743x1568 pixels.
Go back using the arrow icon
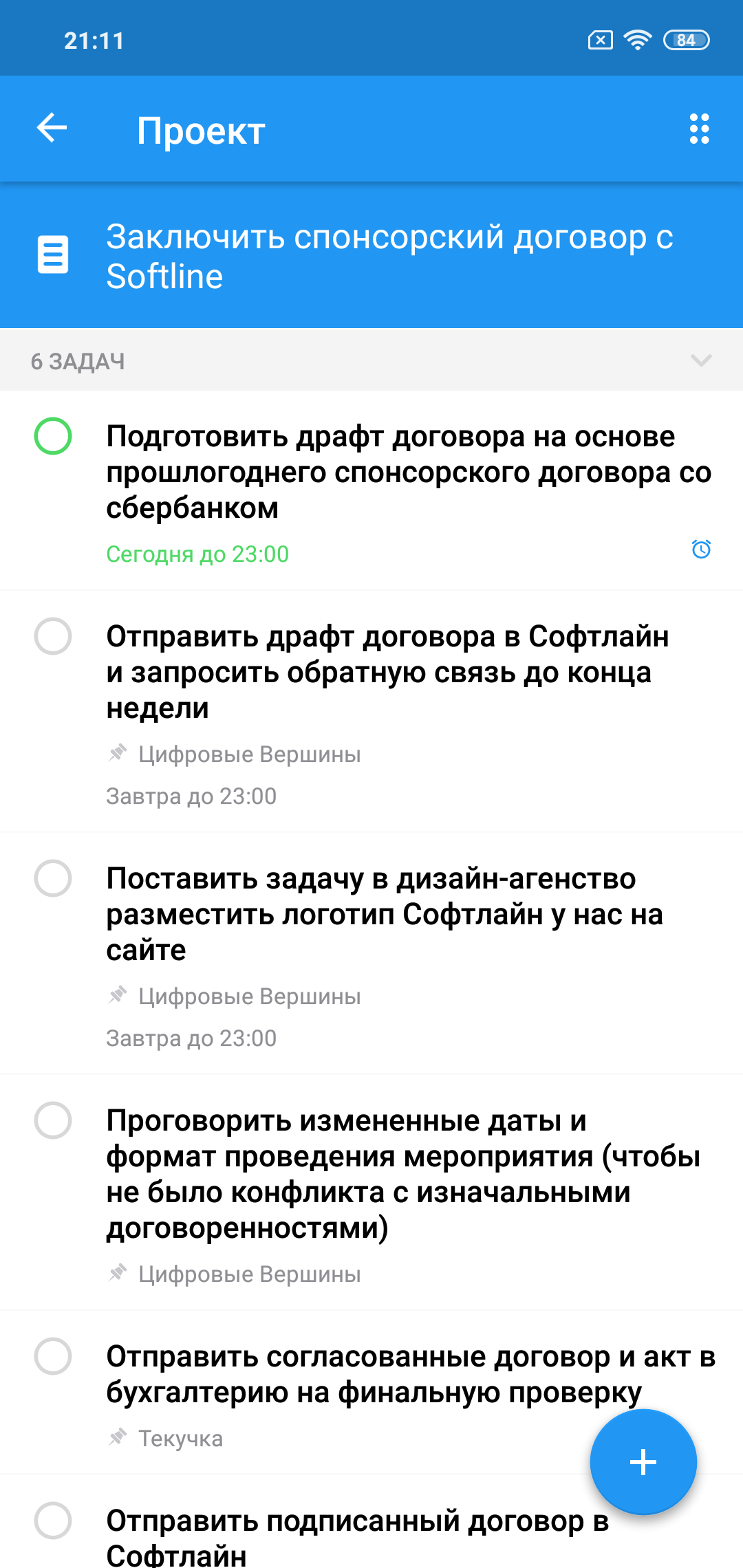[x=52, y=129]
